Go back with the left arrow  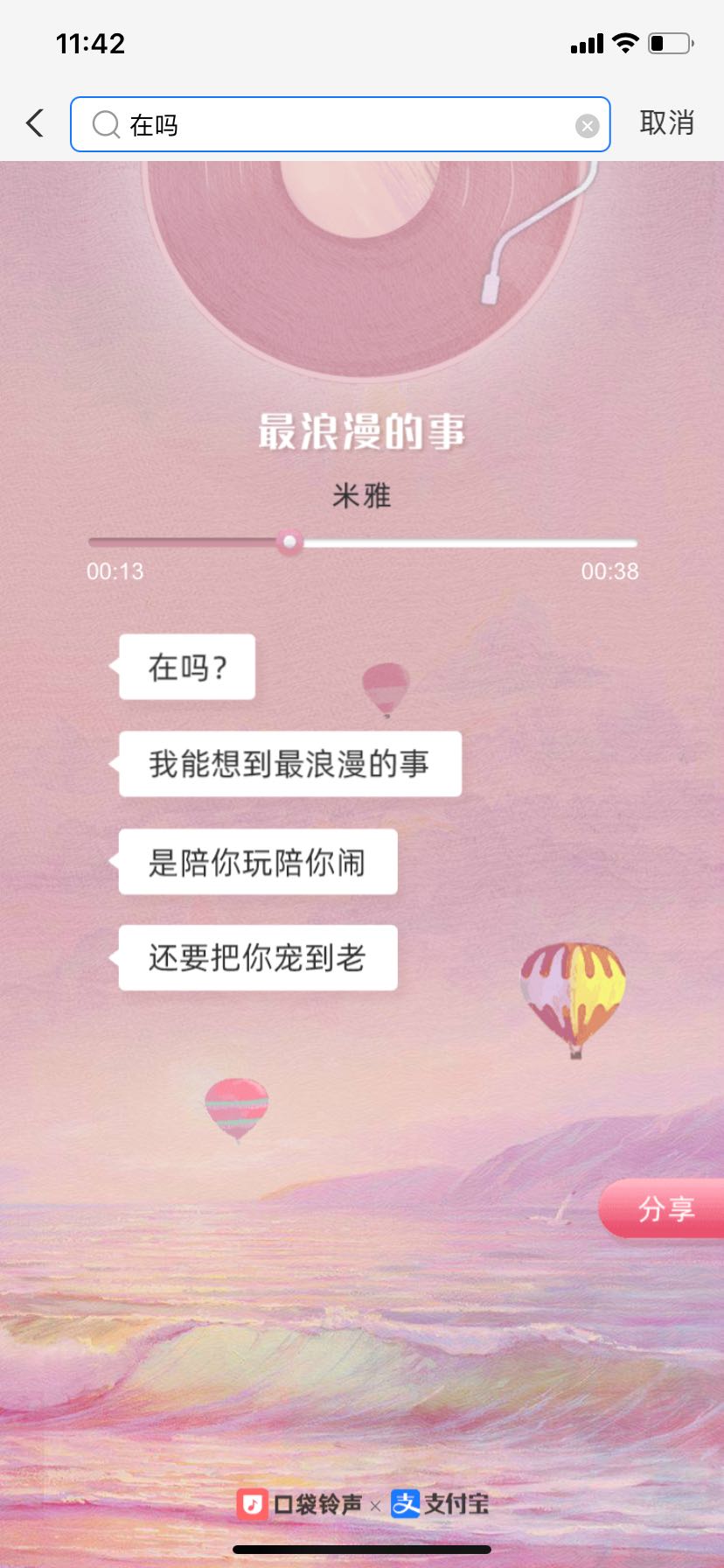(x=35, y=123)
